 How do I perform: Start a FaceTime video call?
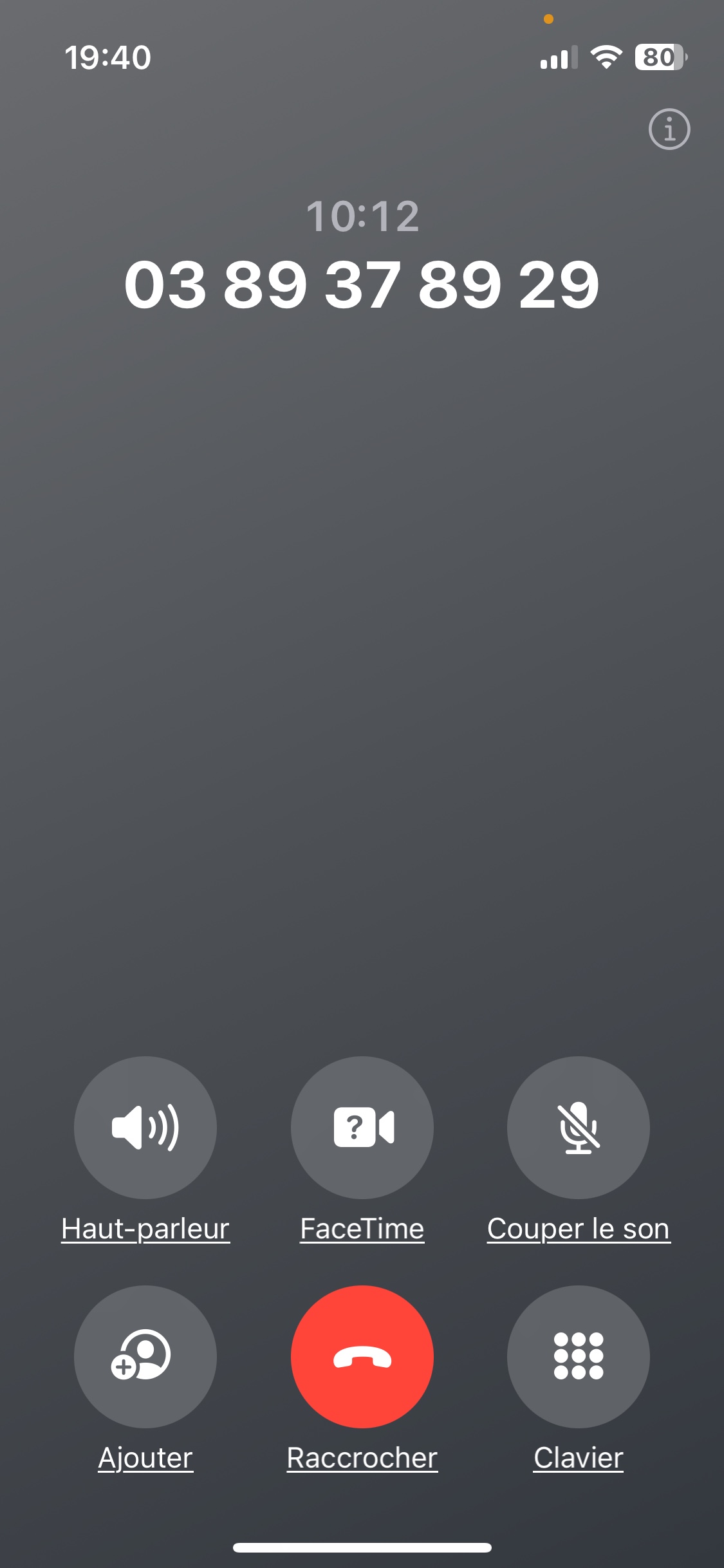pos(362,1127)
